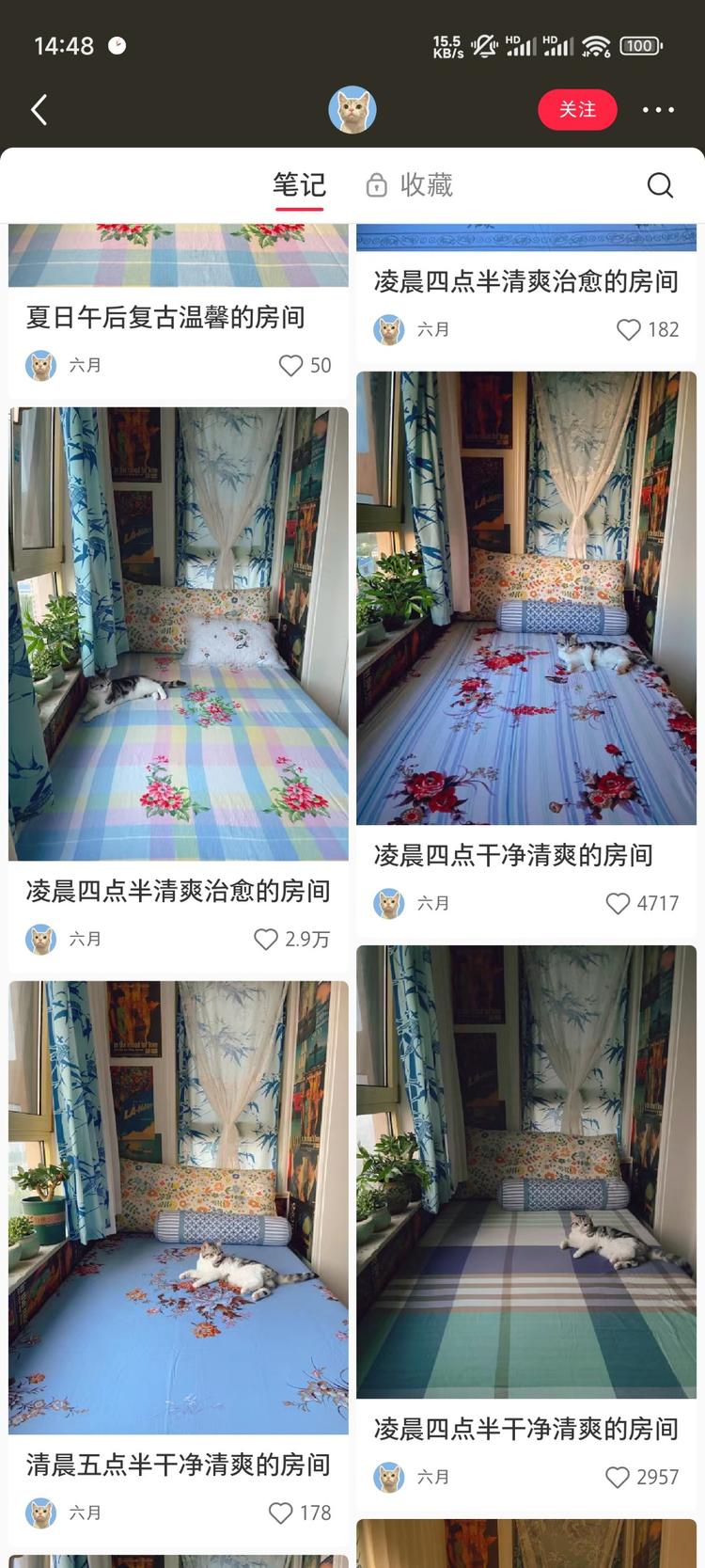Image resolution: width=705 pixels, height=1568 pixels.
Task: Tap the heart icon showing 2957 likes
Action: pyautogui.click(x=618, y=1477)
